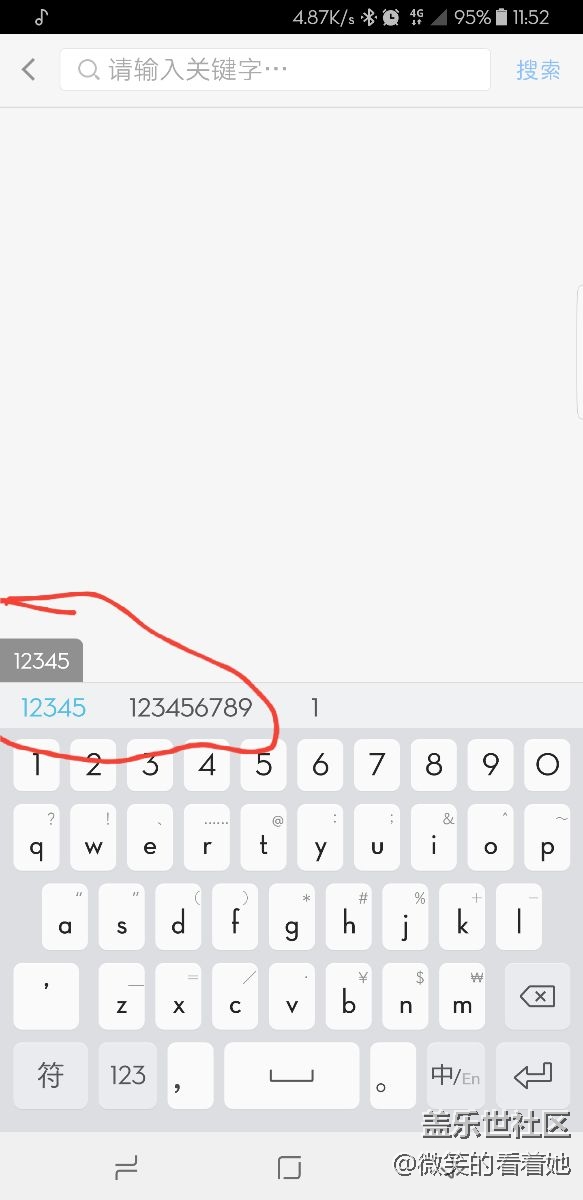Screen dimensions: 583x1200
Task: Select the 123456789 suggestion
Action: pos(190,708)
